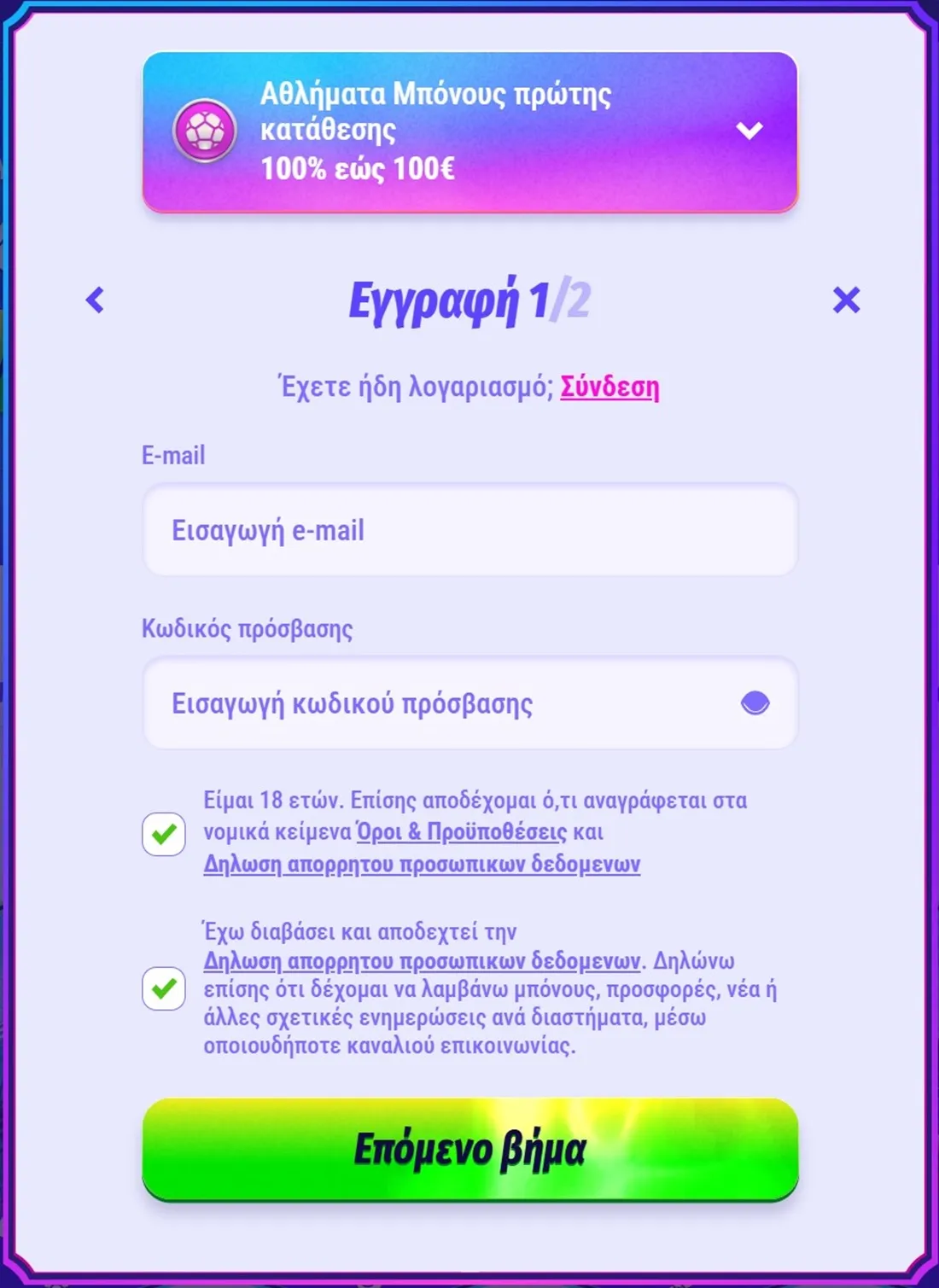
Task: Uncheck the bonus and offers consent checkbox
Action: point(164,988)
